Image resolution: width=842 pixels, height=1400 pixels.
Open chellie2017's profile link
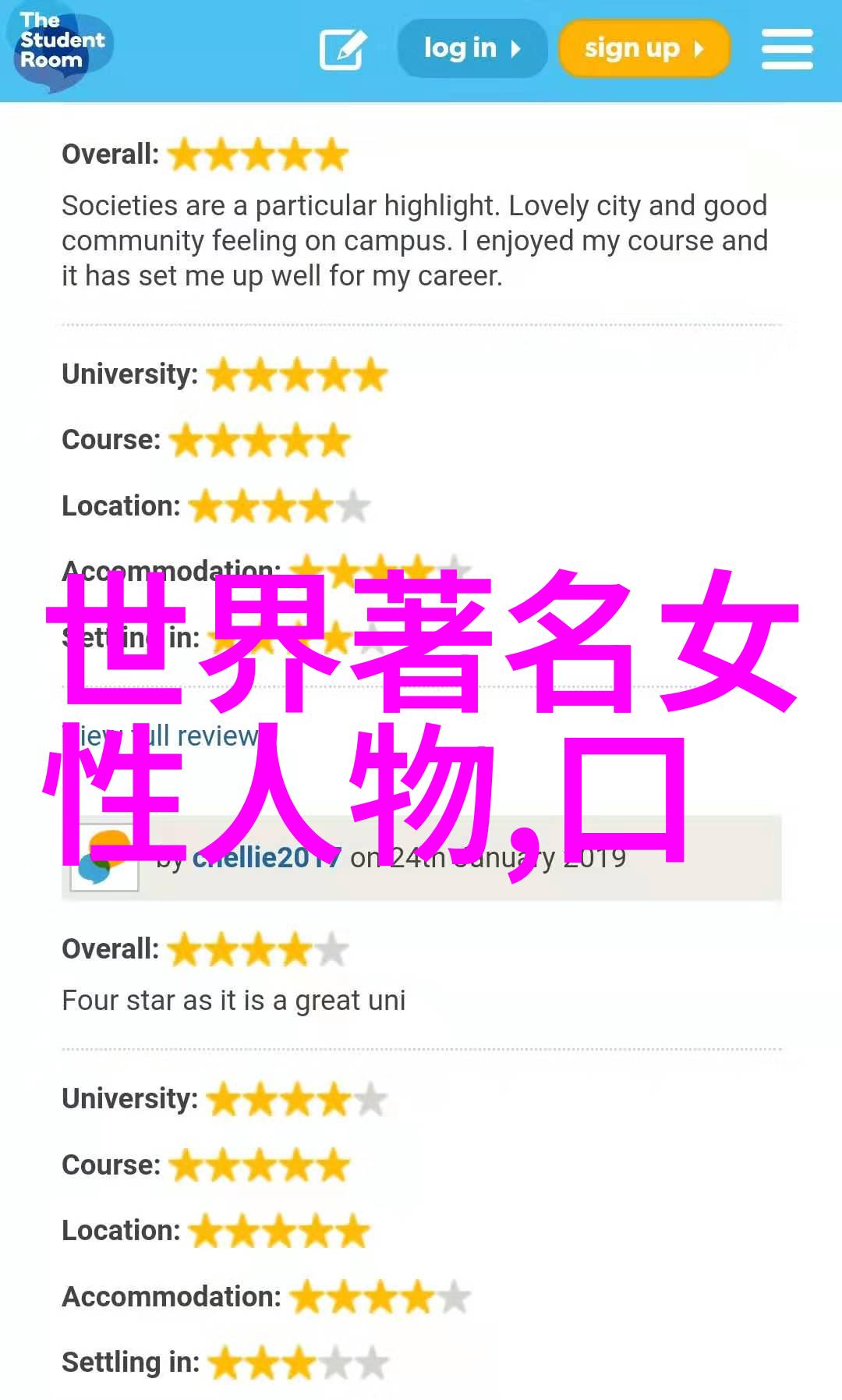266,858
